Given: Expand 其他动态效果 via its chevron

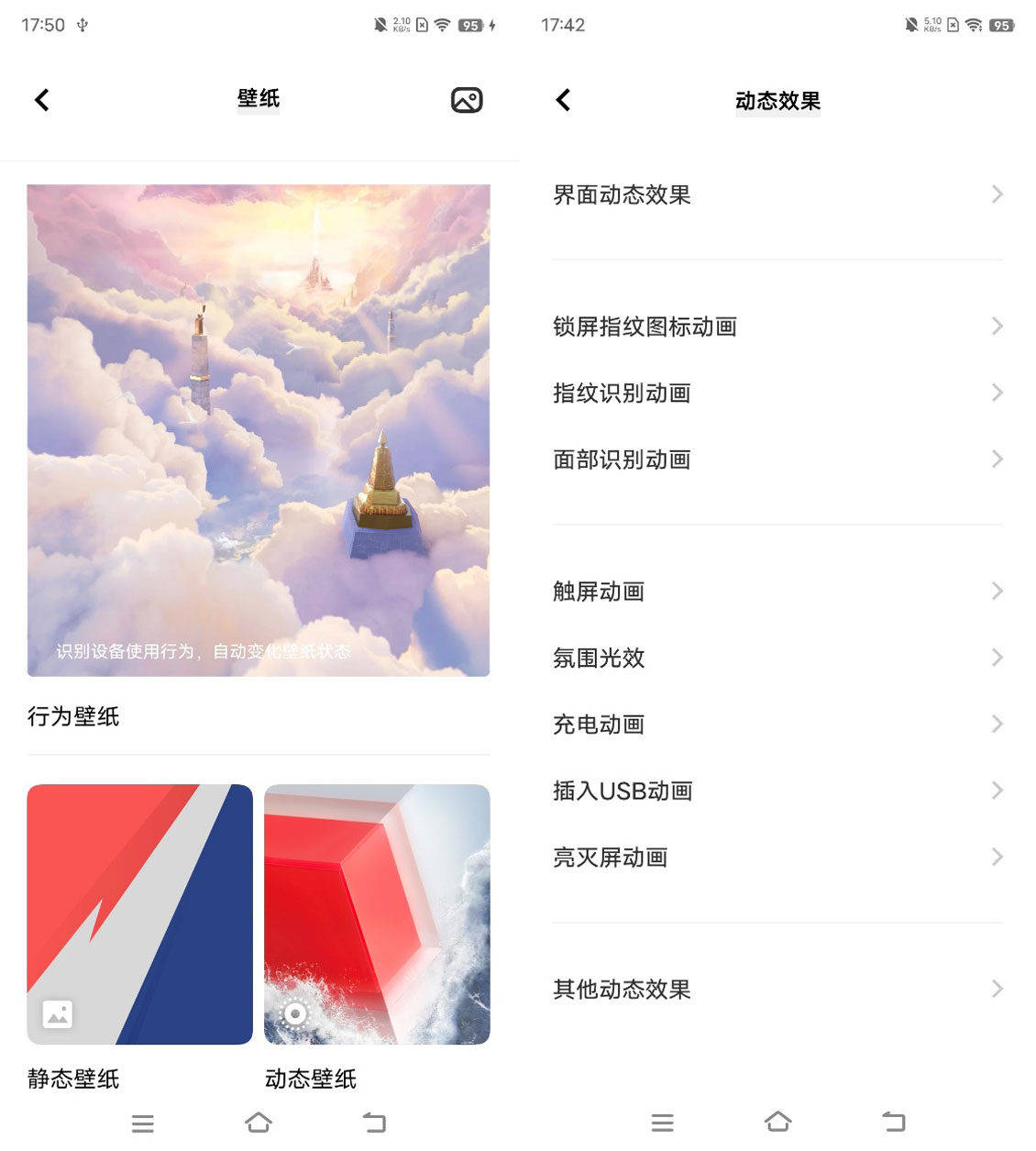Looking at the screenshot, I should (997, 989).
